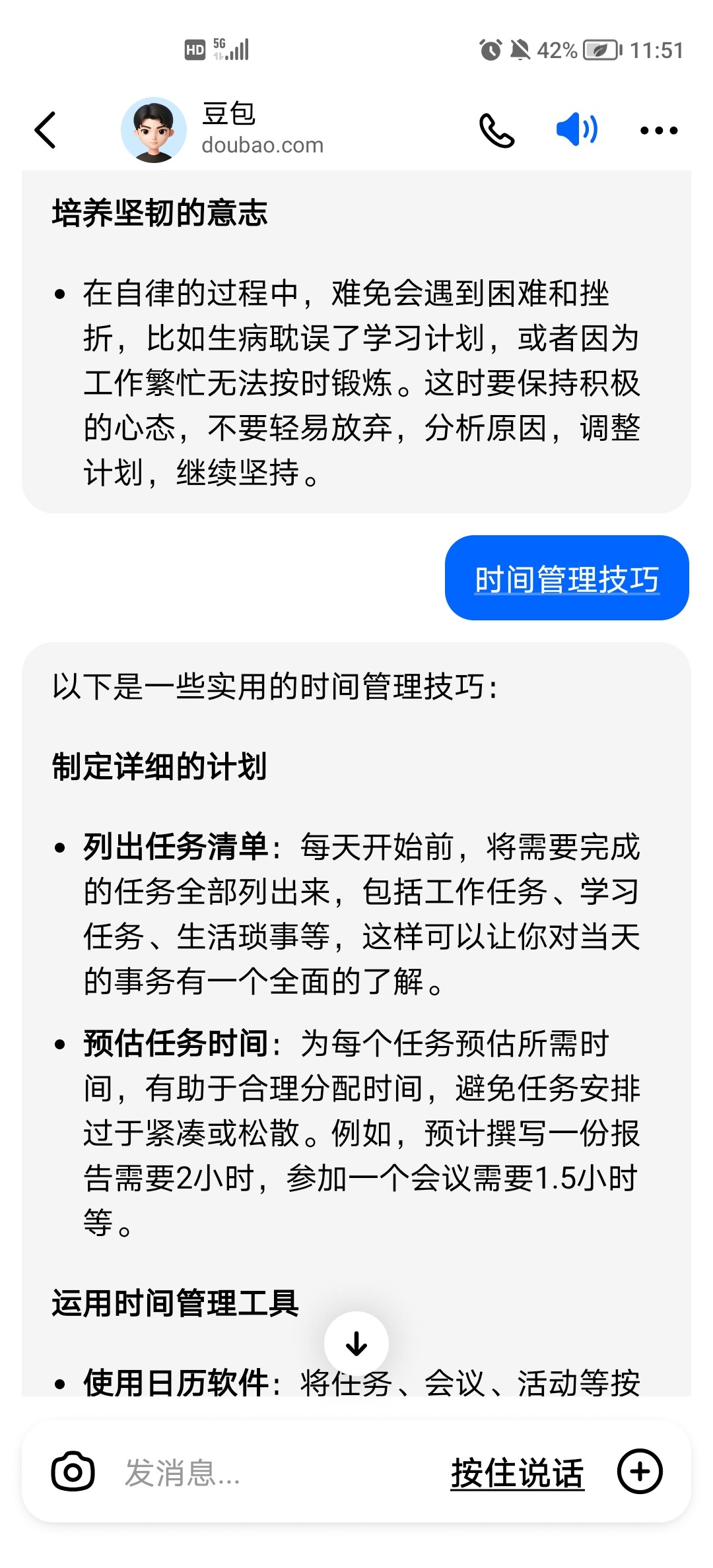Open the camera icon in input bar
Viewport: 713px width, 1568px height.
tap(73, 1472)
